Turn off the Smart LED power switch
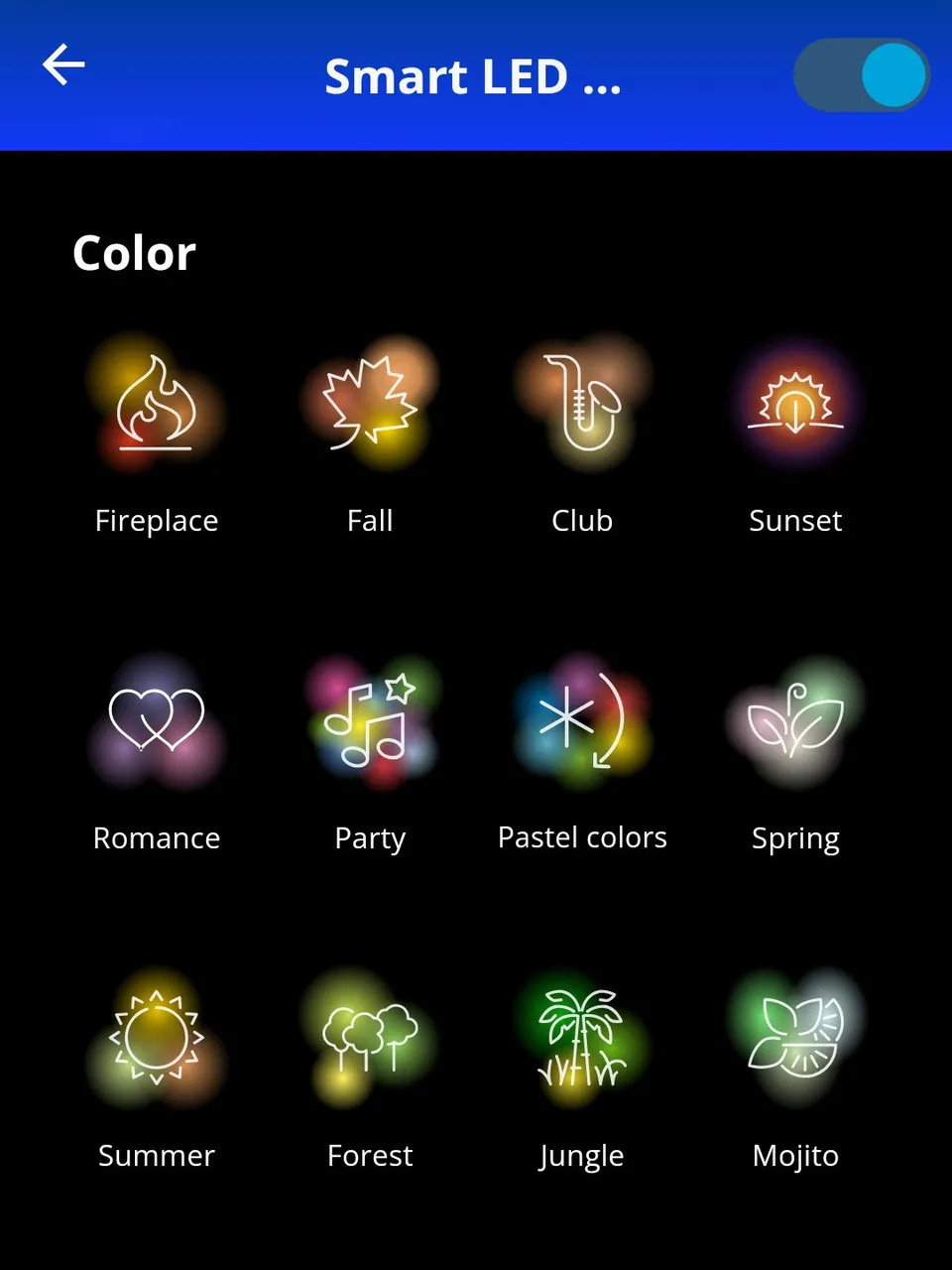This screenshot has height=1270, width=952. point(861,75)
